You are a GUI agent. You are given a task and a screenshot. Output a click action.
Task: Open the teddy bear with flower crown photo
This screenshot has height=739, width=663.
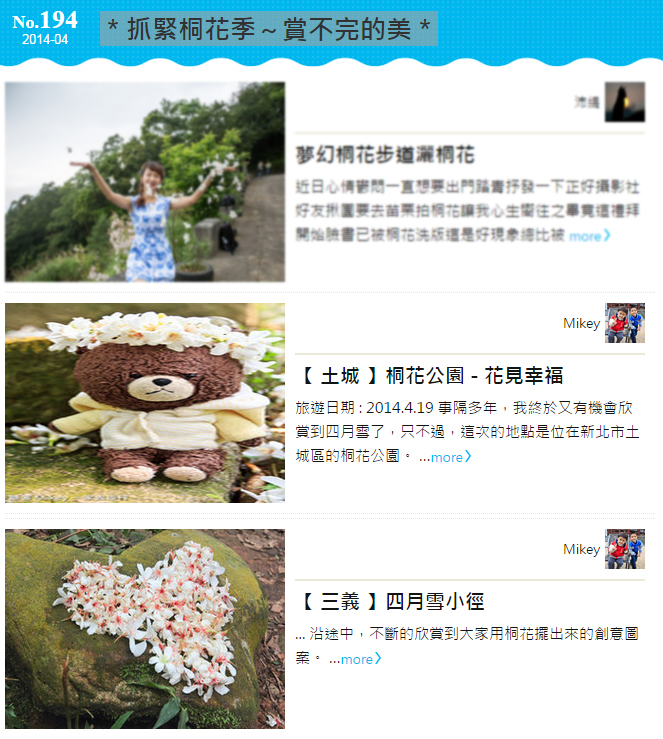pos(145,403)
